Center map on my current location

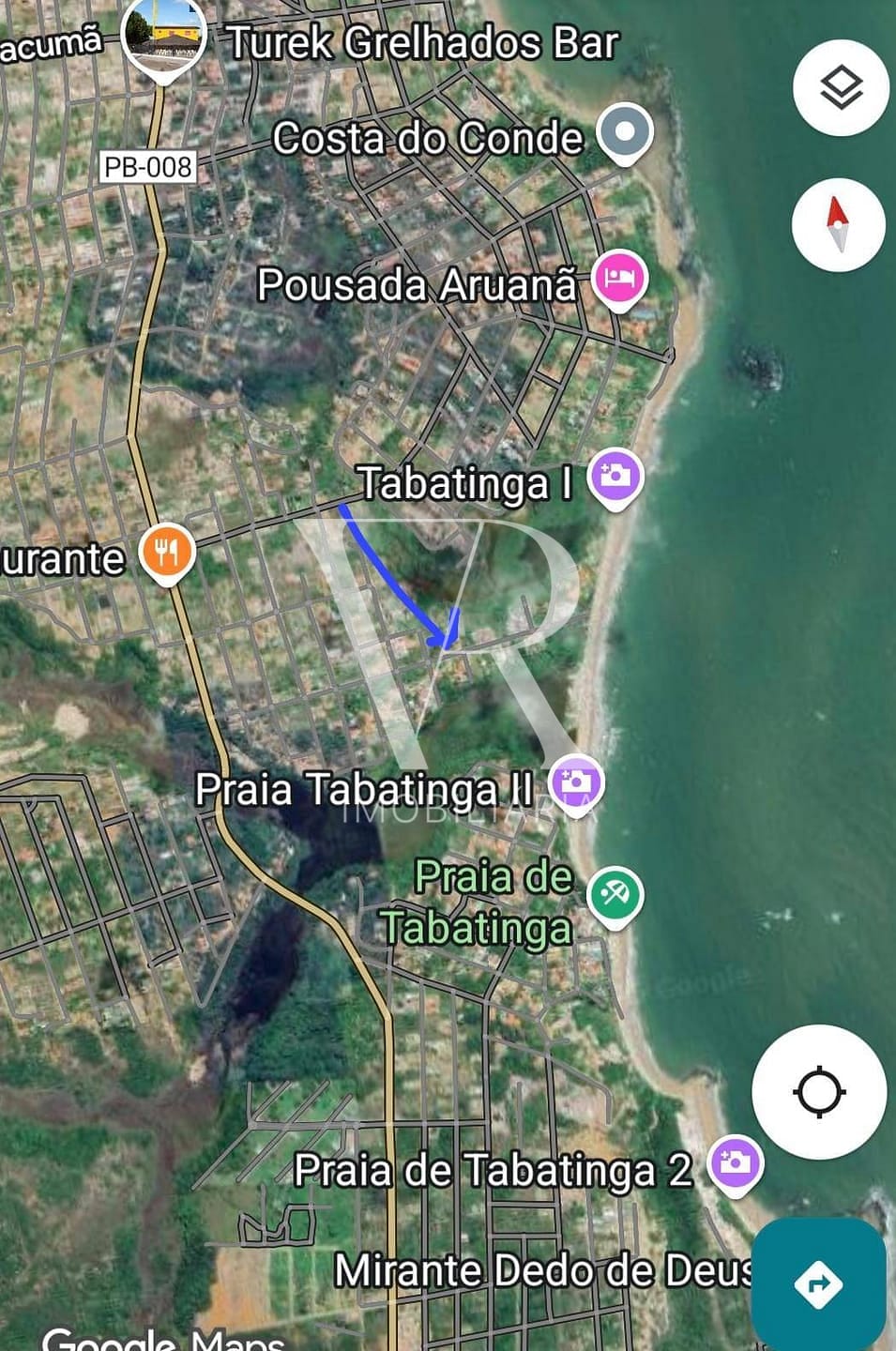click(x=819, y=1092)
